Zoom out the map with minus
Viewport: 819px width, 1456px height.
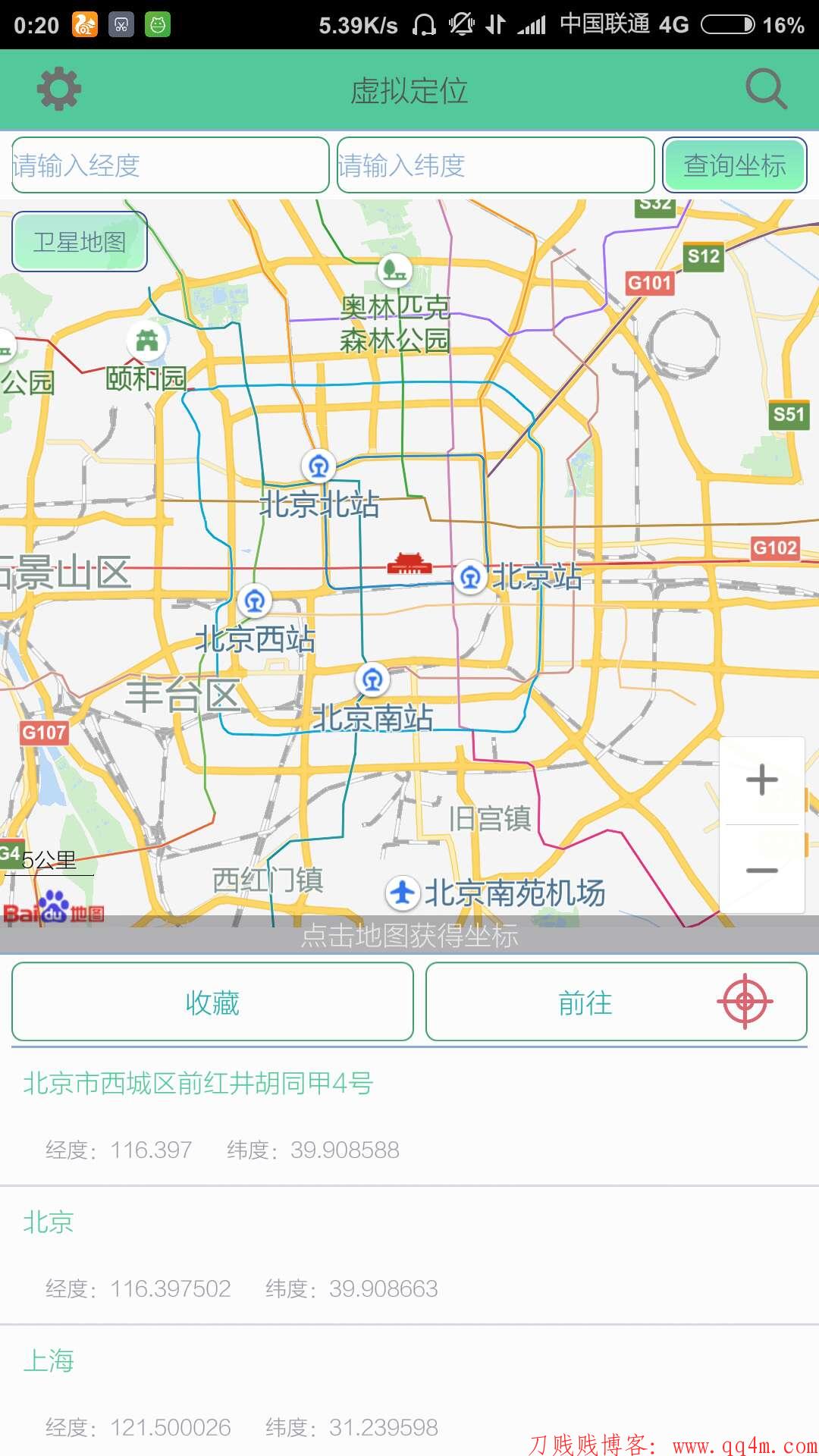pos(761,870)
